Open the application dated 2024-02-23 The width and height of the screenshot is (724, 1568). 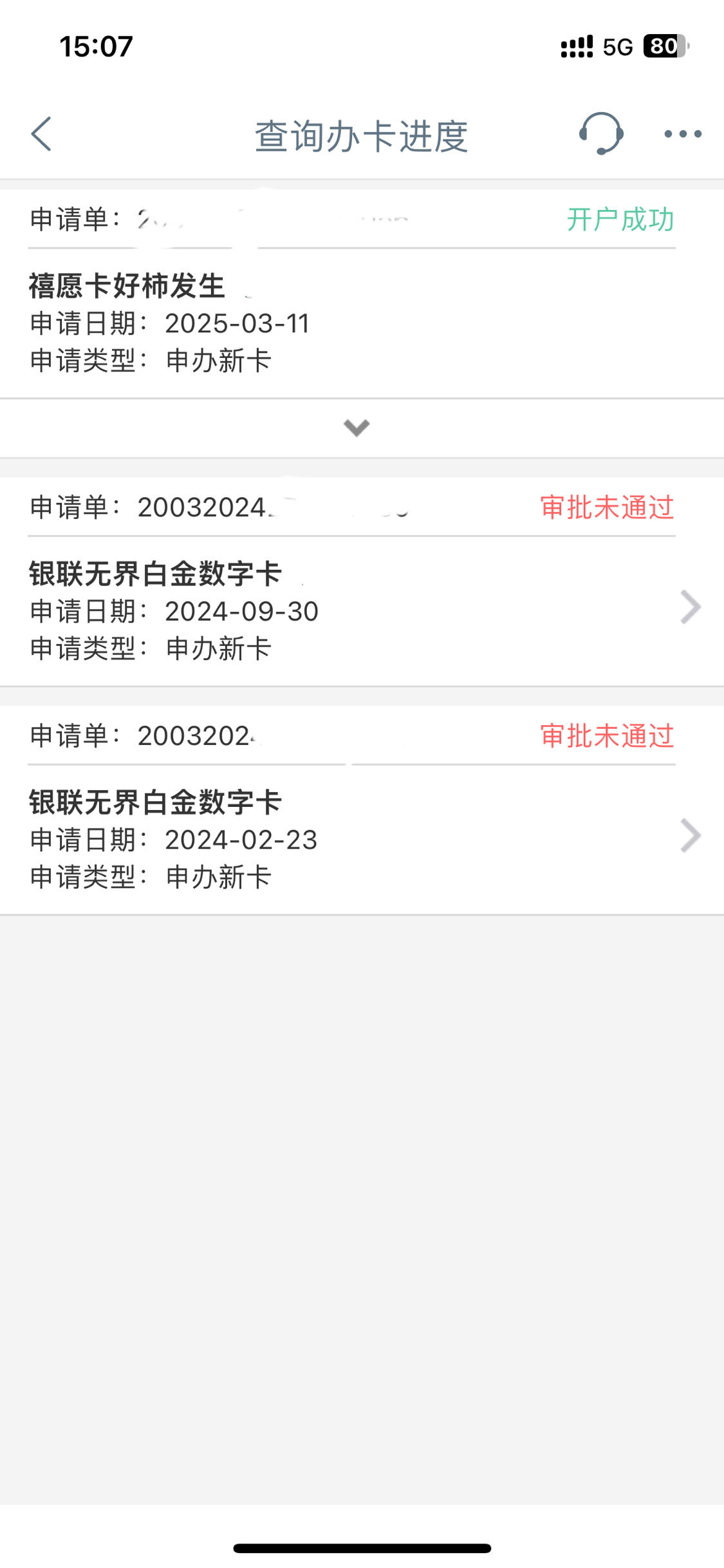362,810
